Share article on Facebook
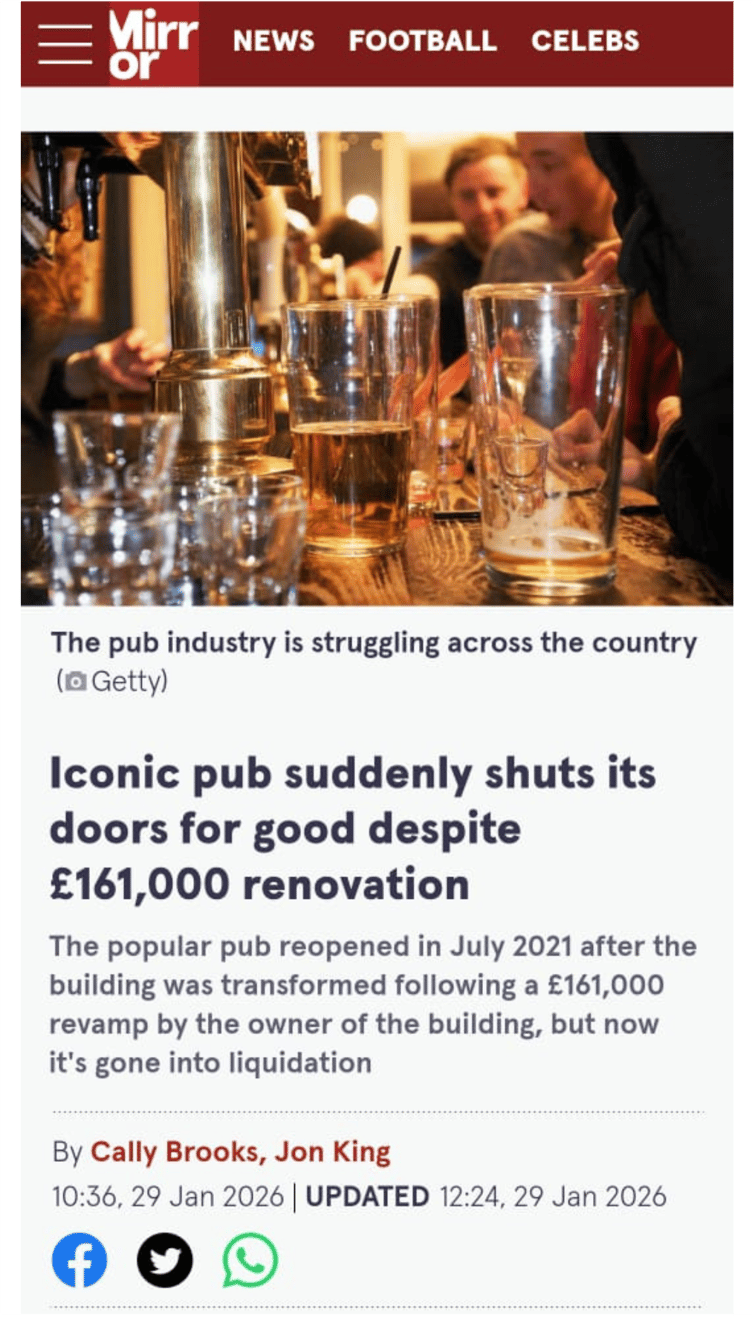Image resolution: width=752 pixels, height=1317 pixels. [x=80, y=1260]
